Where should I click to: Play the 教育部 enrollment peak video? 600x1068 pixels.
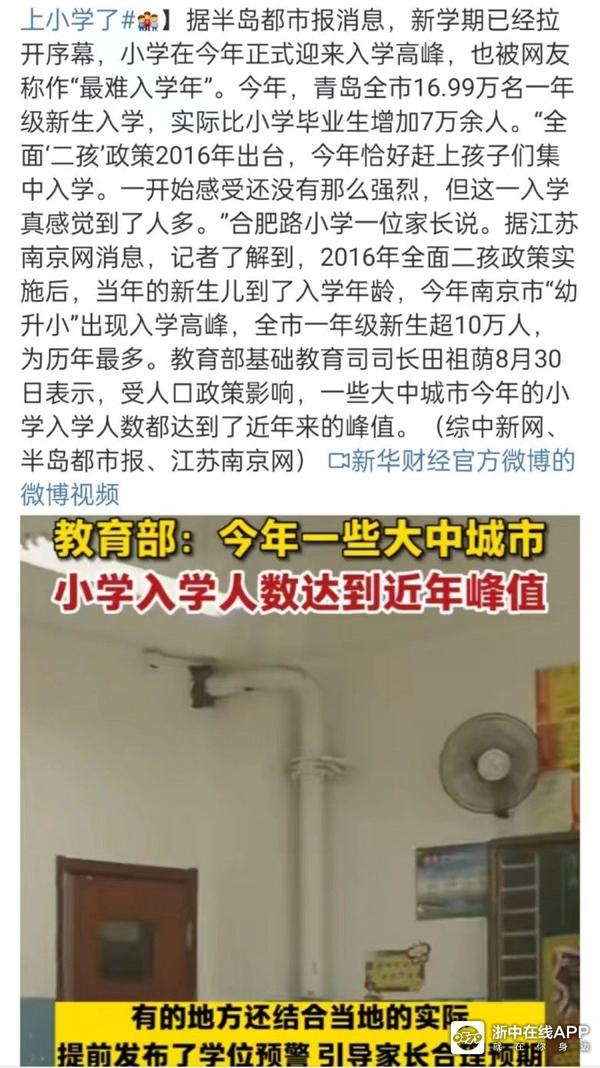point(299,780)
